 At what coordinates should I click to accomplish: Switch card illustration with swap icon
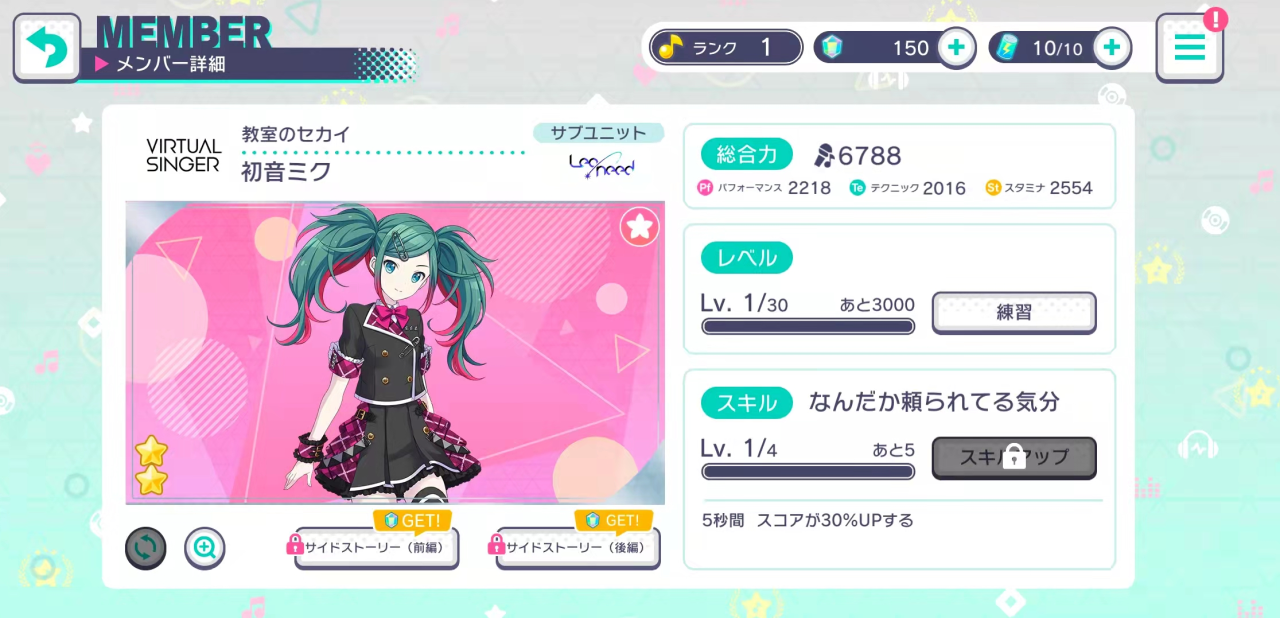(x=146, y=548)
